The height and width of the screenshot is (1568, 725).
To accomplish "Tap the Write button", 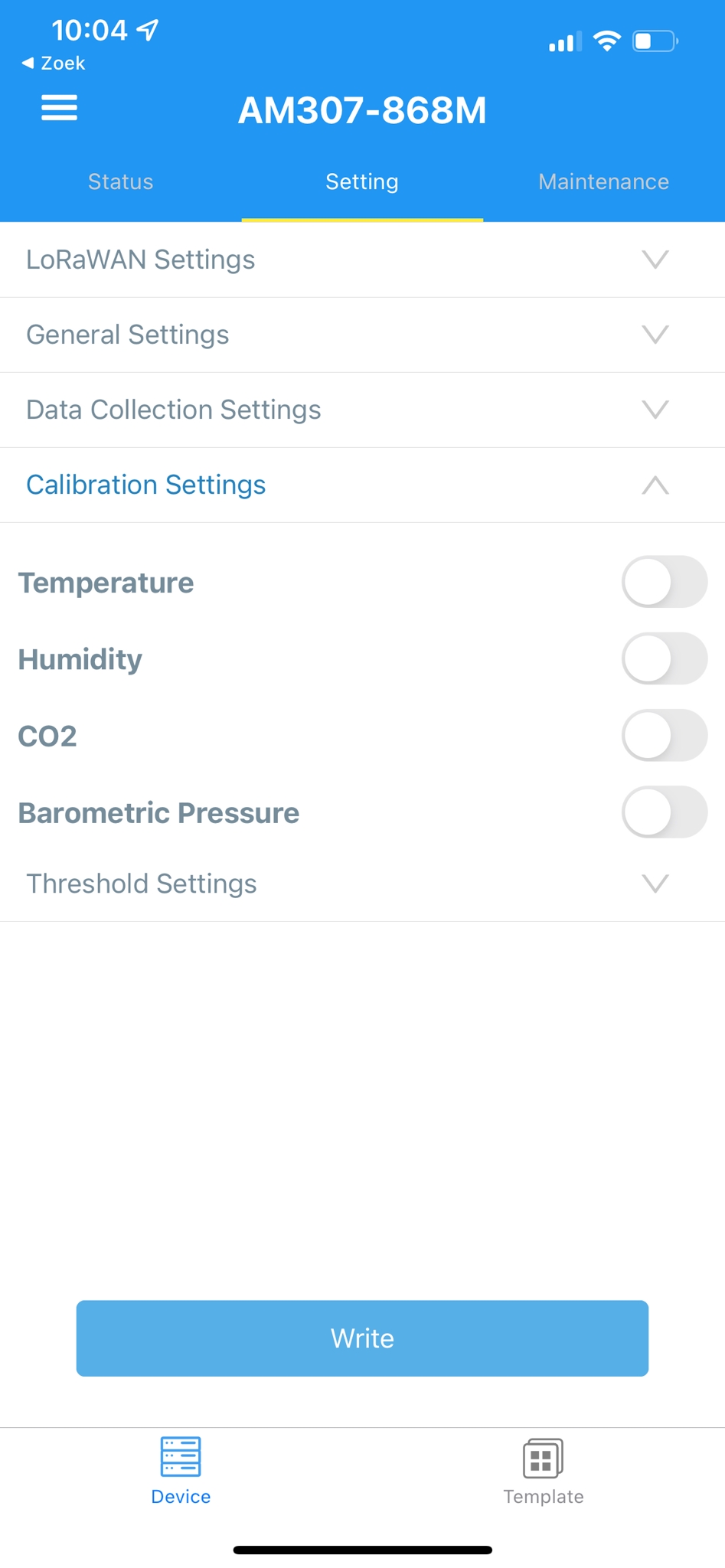I will (x=362, y=1338).
